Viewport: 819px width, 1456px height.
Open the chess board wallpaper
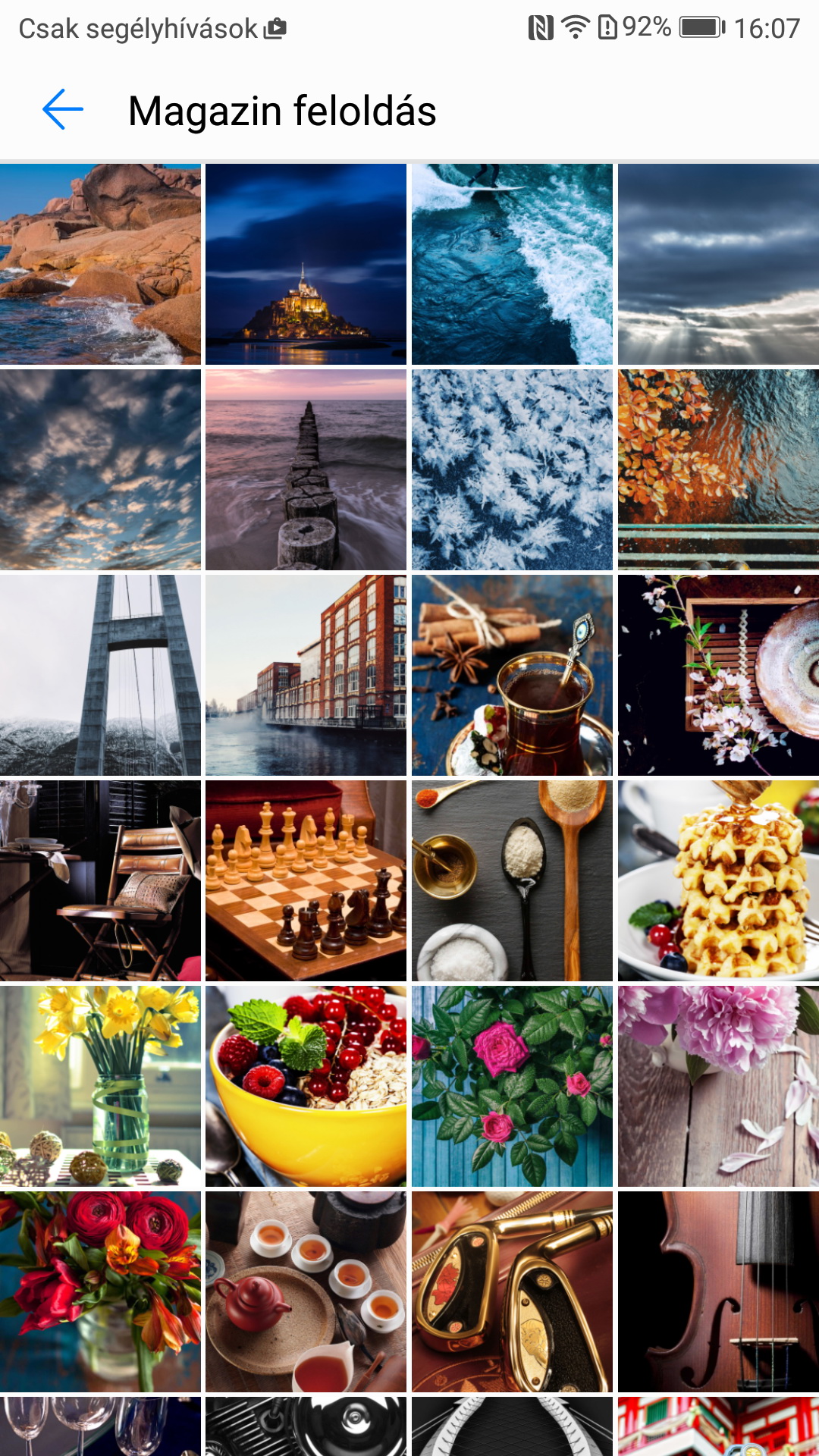[306, 880]
